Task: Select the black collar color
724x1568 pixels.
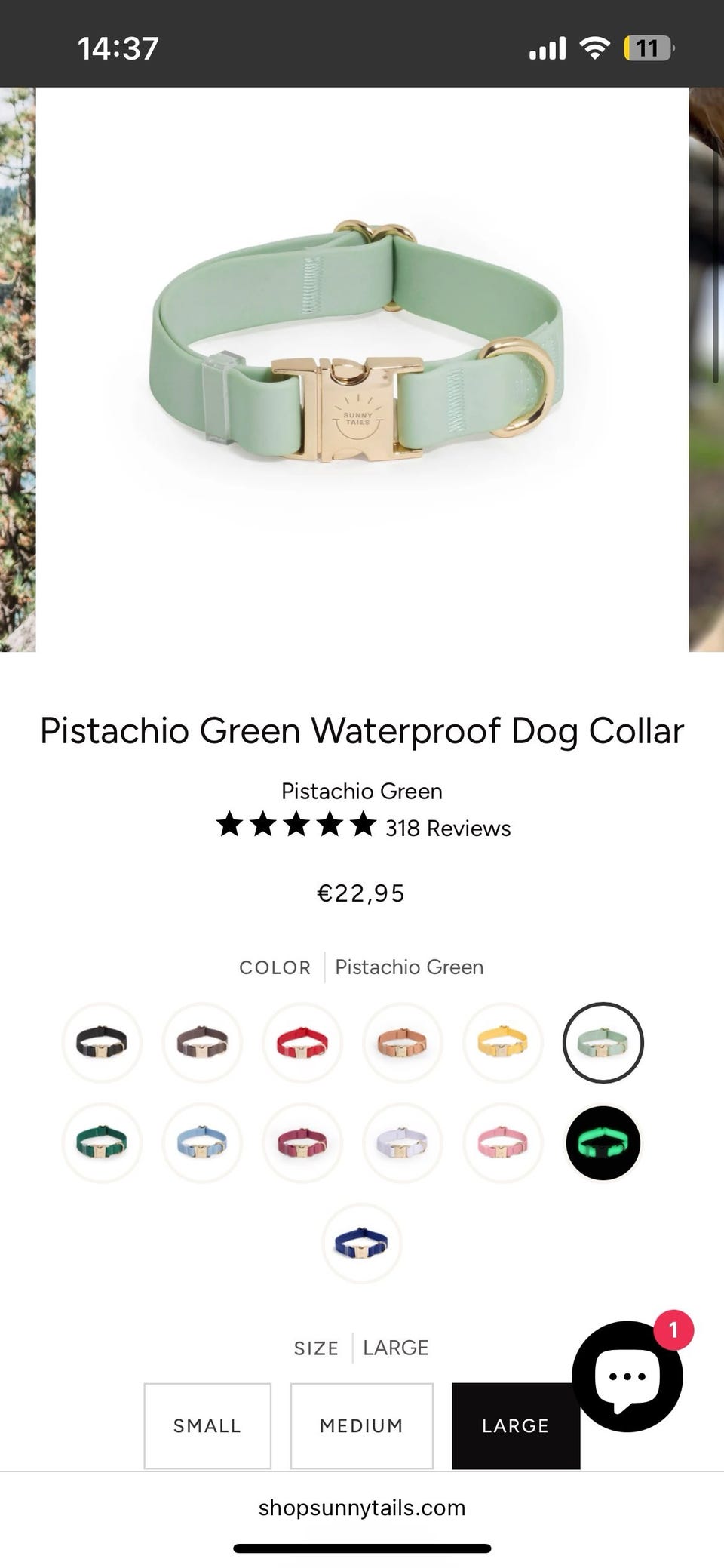Action: tap(102, 1043)
